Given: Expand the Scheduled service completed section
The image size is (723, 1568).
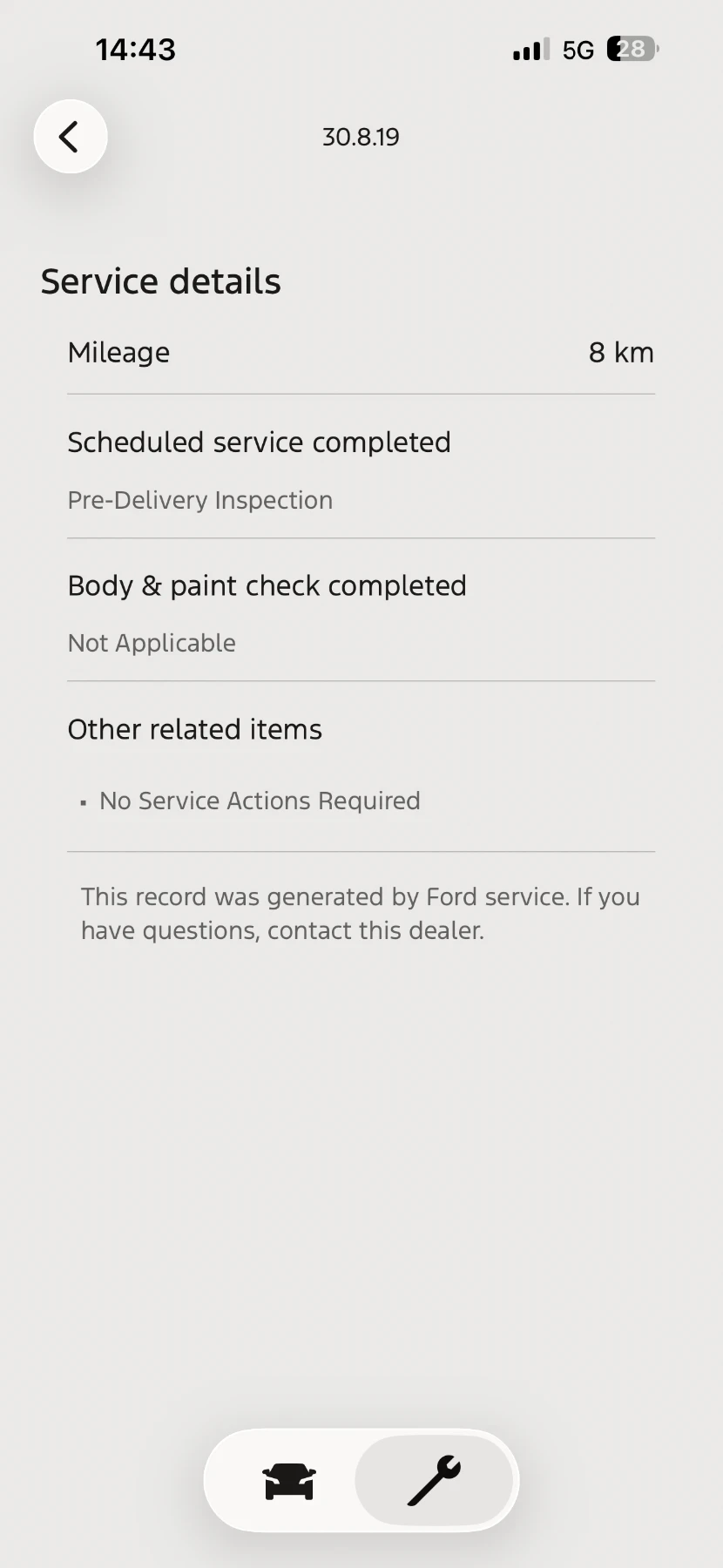Looking at the screenshot, I should click(x=259, y=442).
